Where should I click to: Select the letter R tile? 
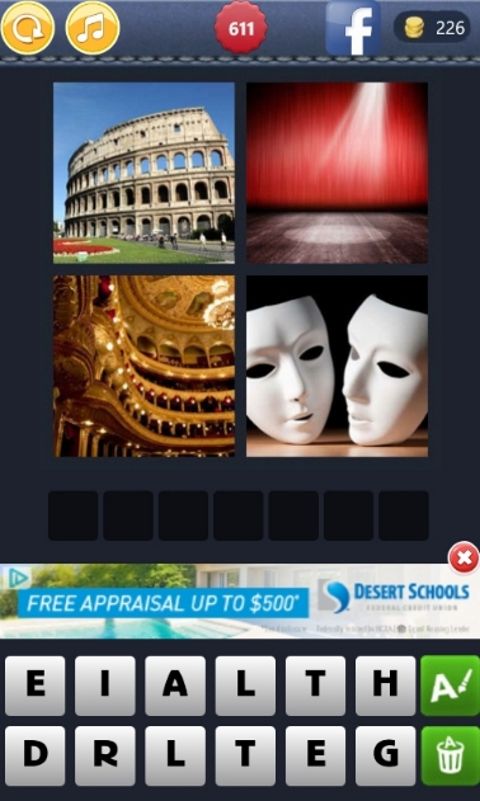click(x=105, y=756)
